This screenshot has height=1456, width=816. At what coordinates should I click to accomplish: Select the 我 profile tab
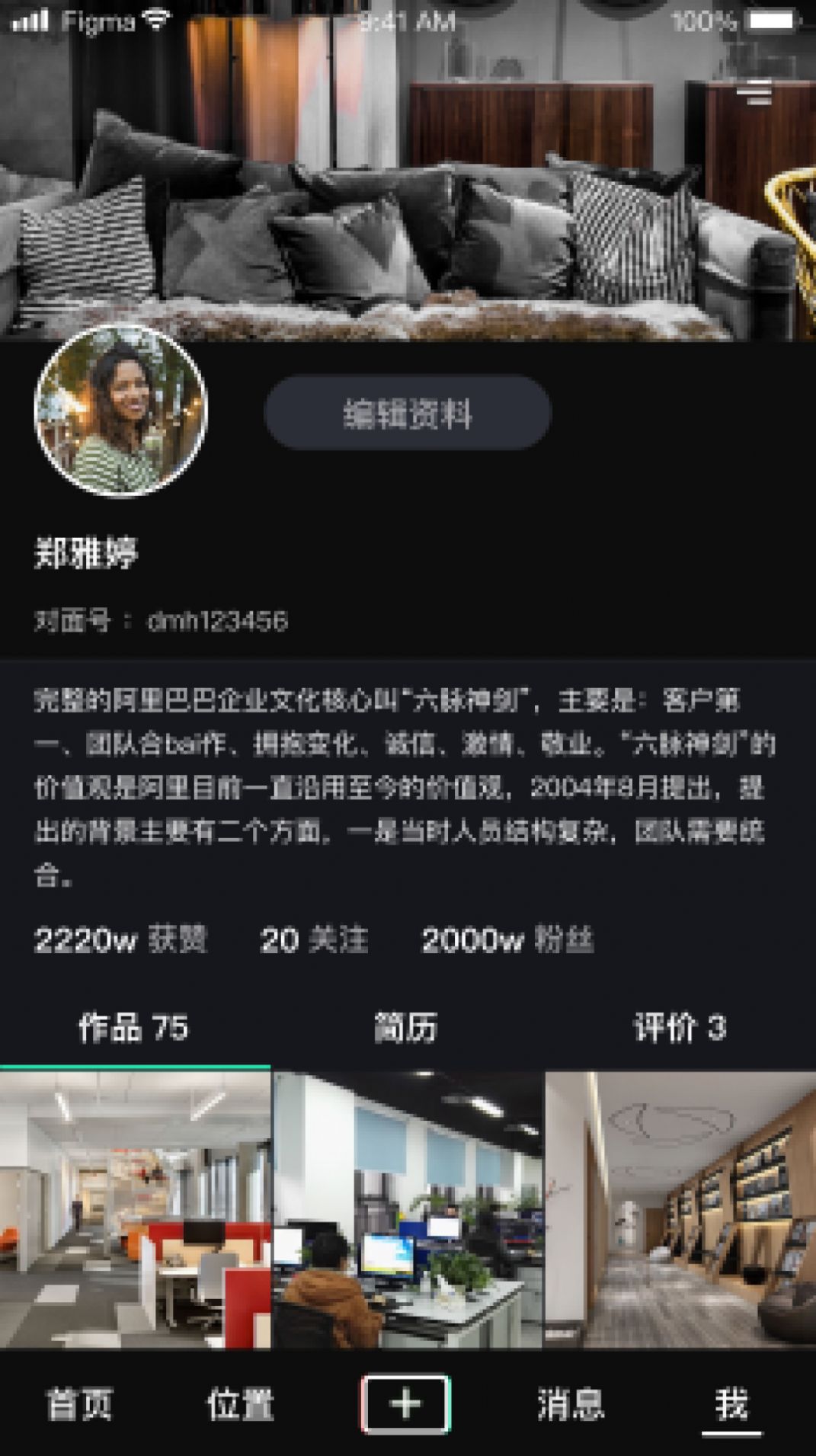click(731, 1403)
